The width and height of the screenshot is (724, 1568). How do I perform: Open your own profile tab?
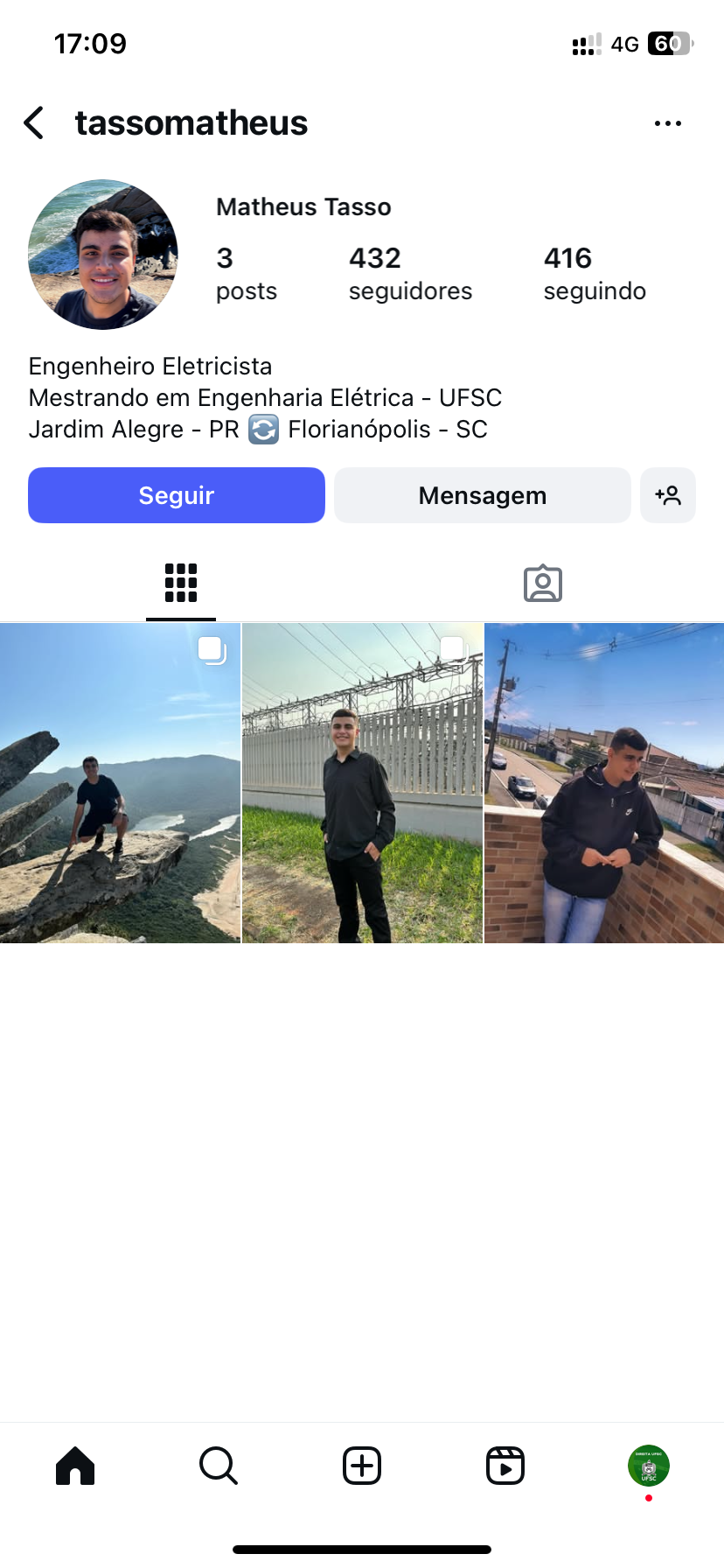(x=649, y=1466)
